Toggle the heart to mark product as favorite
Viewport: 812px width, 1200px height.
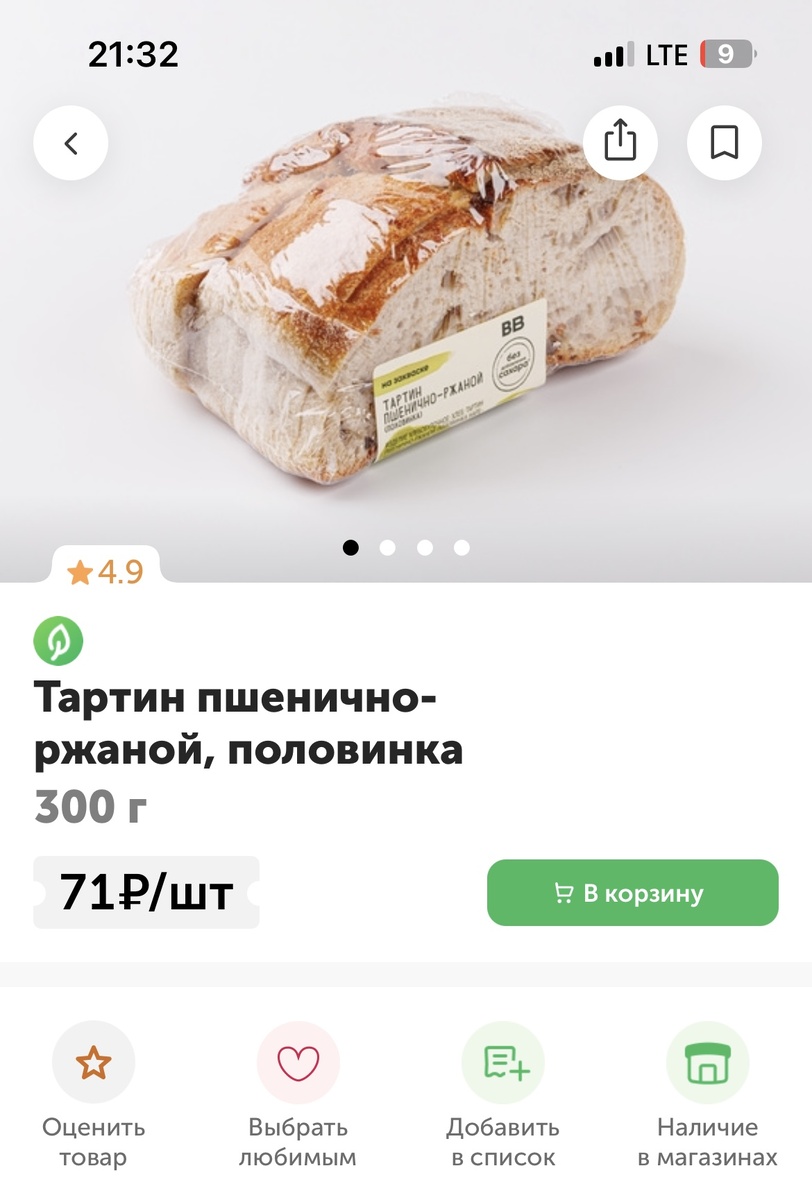[x=297, y=1062]
